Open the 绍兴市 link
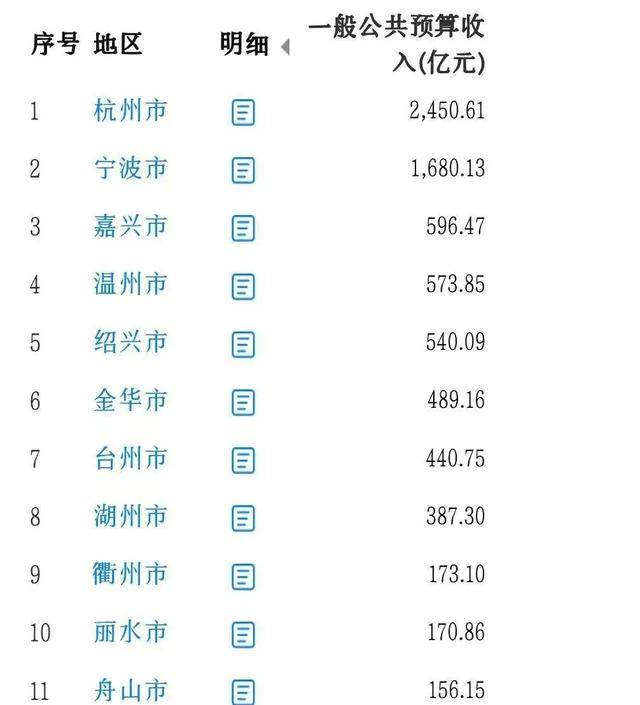Image resolution: width=640 pixels, height=705 pixels. point(130,342)
